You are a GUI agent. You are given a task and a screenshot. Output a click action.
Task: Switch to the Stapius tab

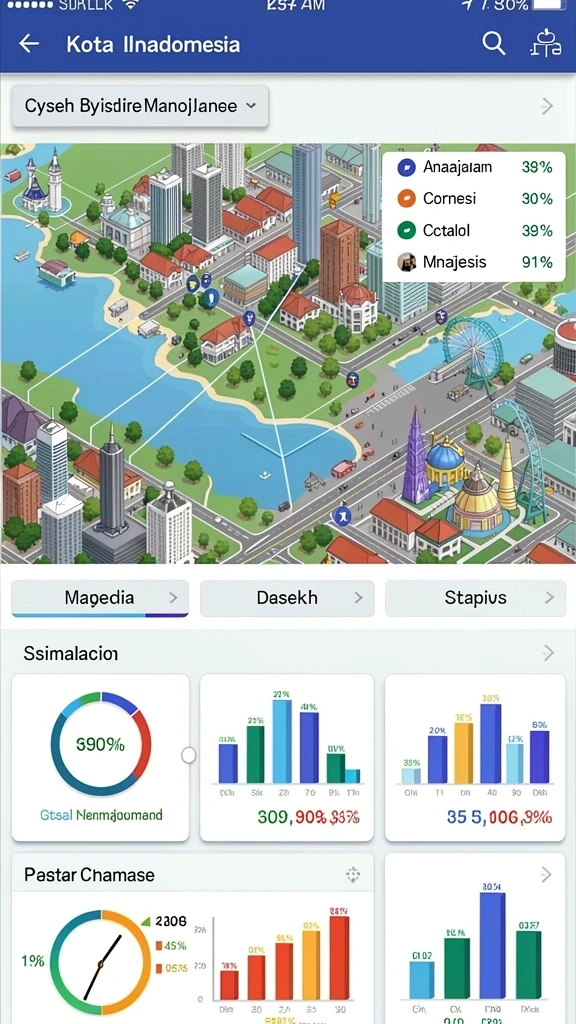click(475, 598)
